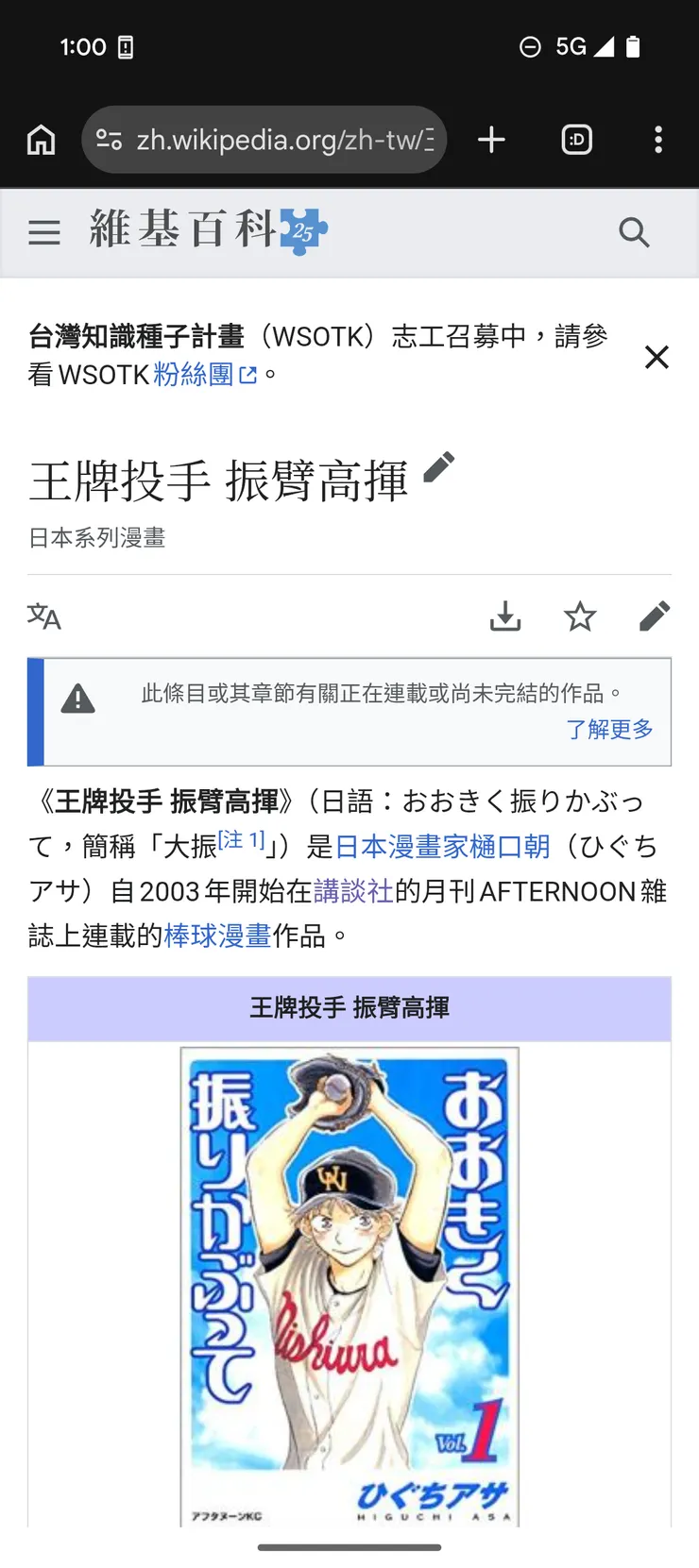Image resolution: width=699 pixels, height=1568 pixels.
Task: Change the article language
Action: [44, 616]
